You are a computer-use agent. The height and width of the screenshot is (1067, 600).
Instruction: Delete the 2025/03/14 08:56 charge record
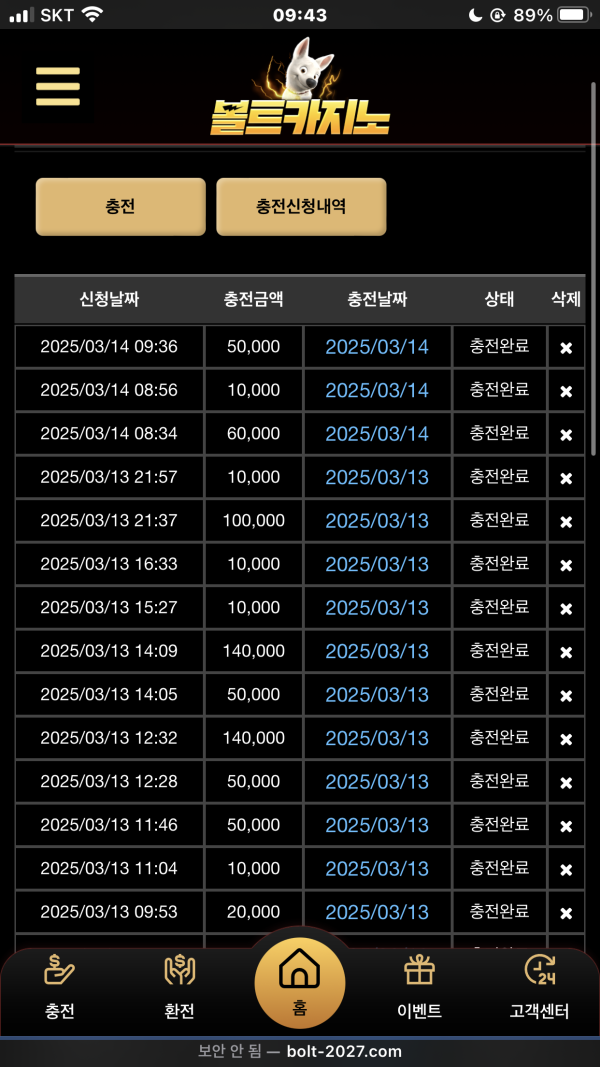pyautogui.click(x=566, y=391)
